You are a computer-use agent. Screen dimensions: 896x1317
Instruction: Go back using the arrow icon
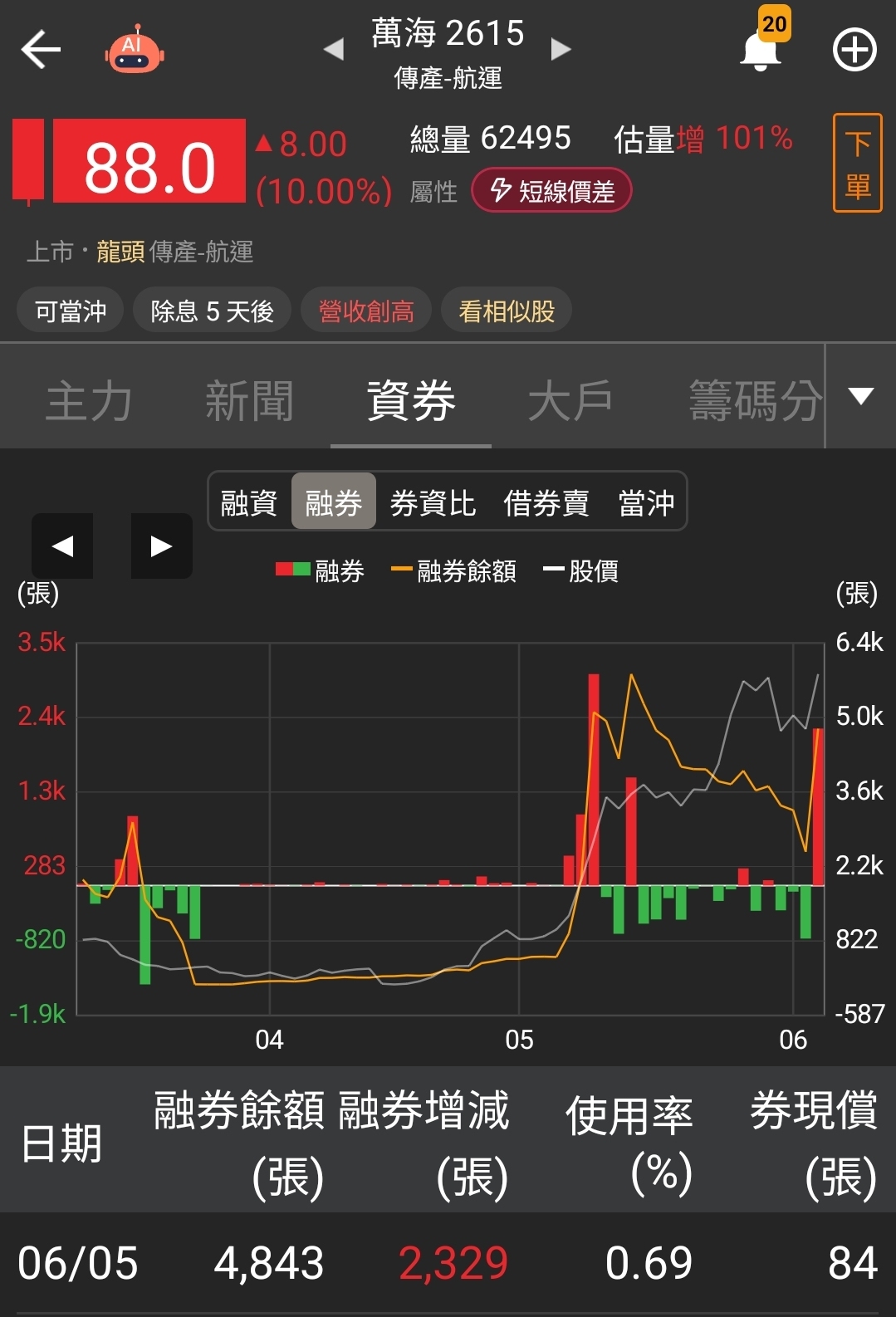tap(41, 50)
